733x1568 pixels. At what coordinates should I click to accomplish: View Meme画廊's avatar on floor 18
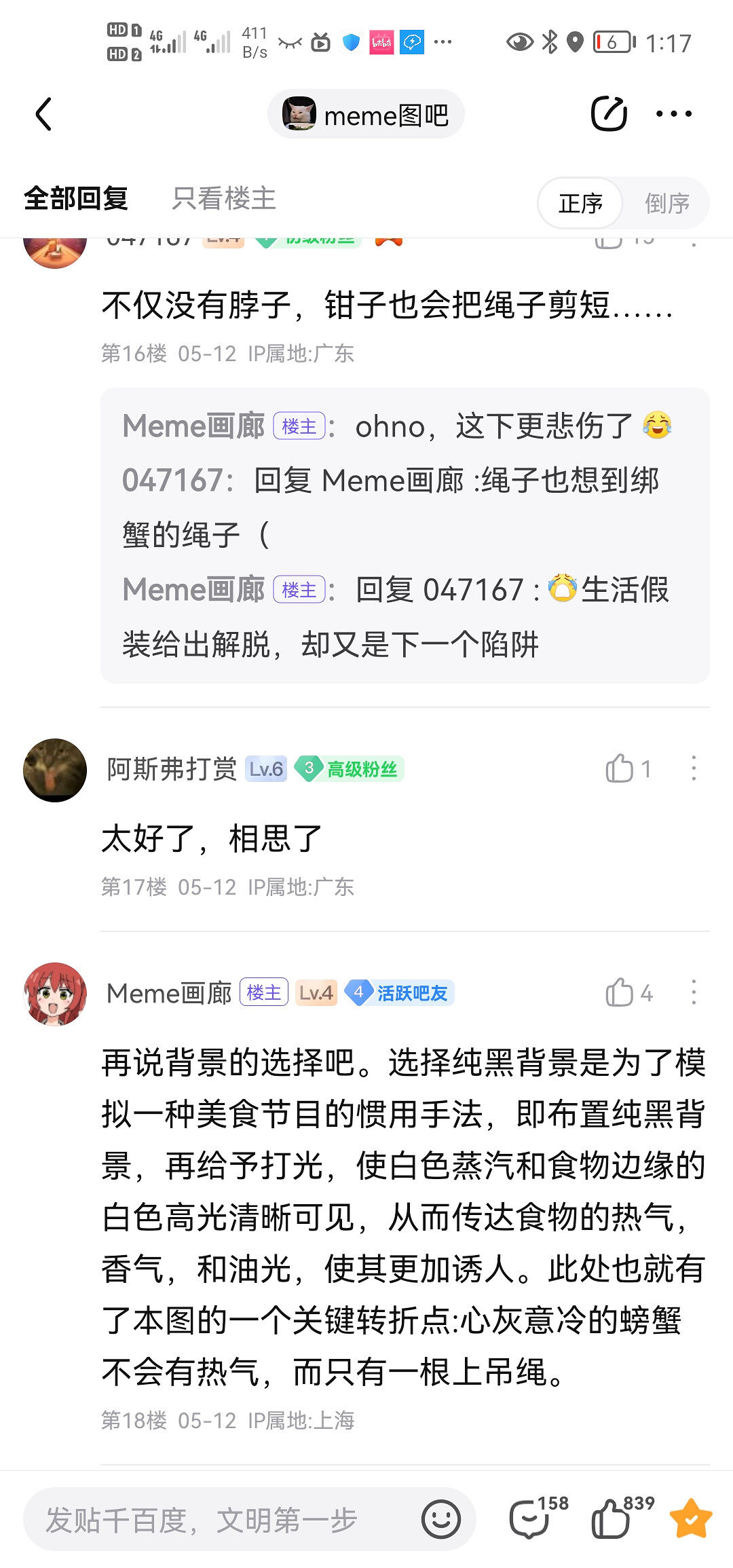[x=55, y=994]
